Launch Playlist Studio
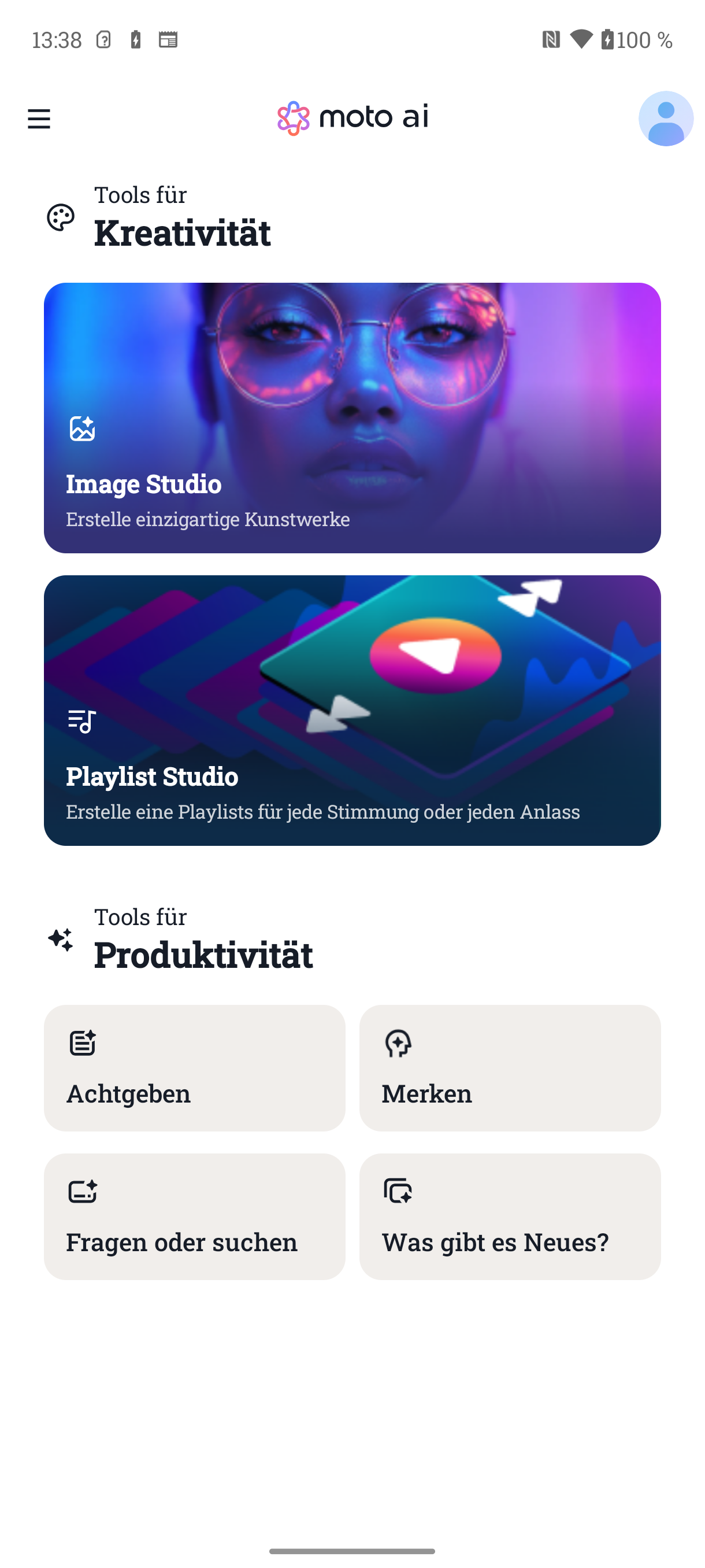This screenshot has width=705, height=1568. click(x=352, y=710)
